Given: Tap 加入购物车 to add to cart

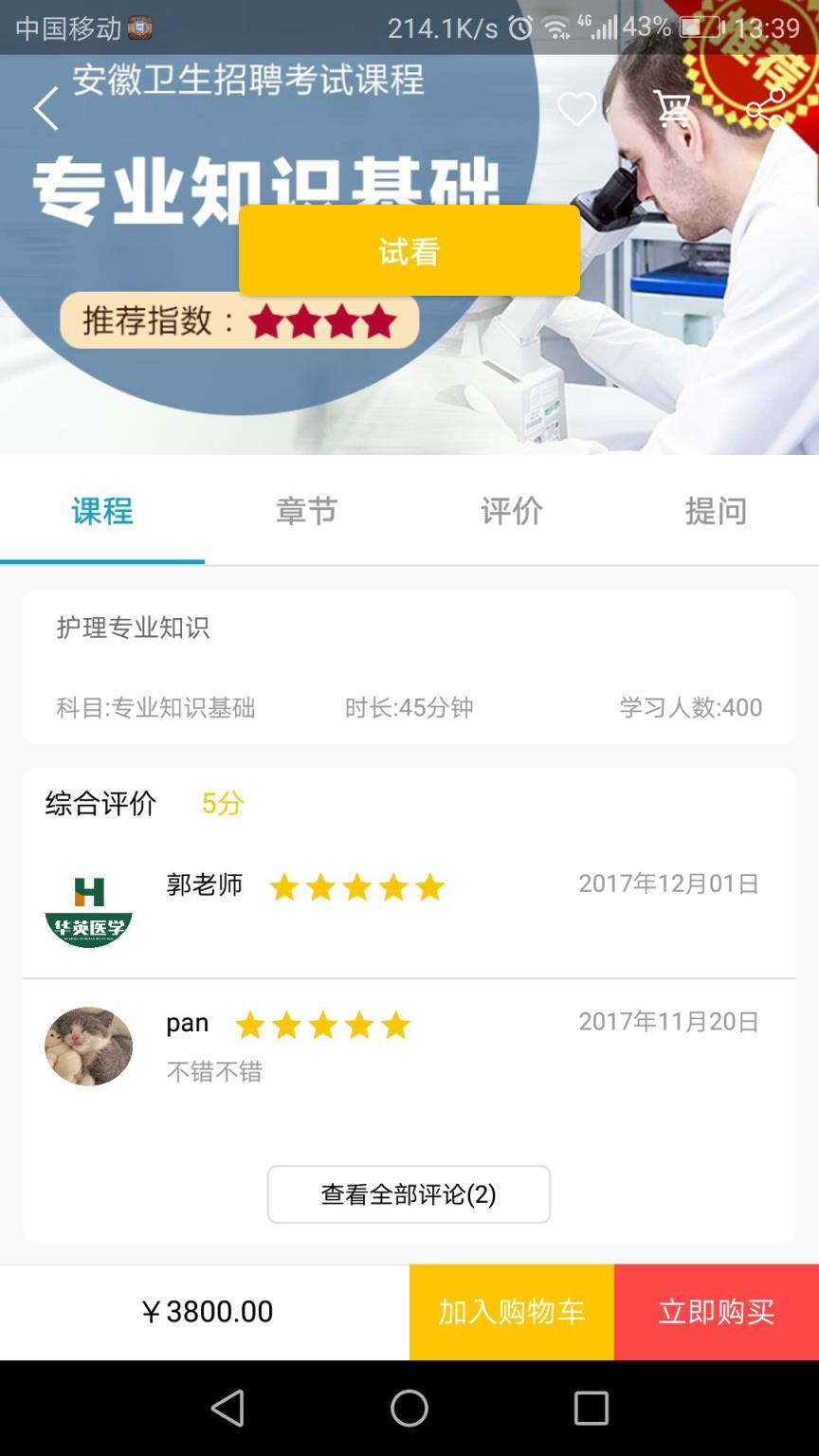Looking at the screenshot, I should click(x=511, y=1313).
